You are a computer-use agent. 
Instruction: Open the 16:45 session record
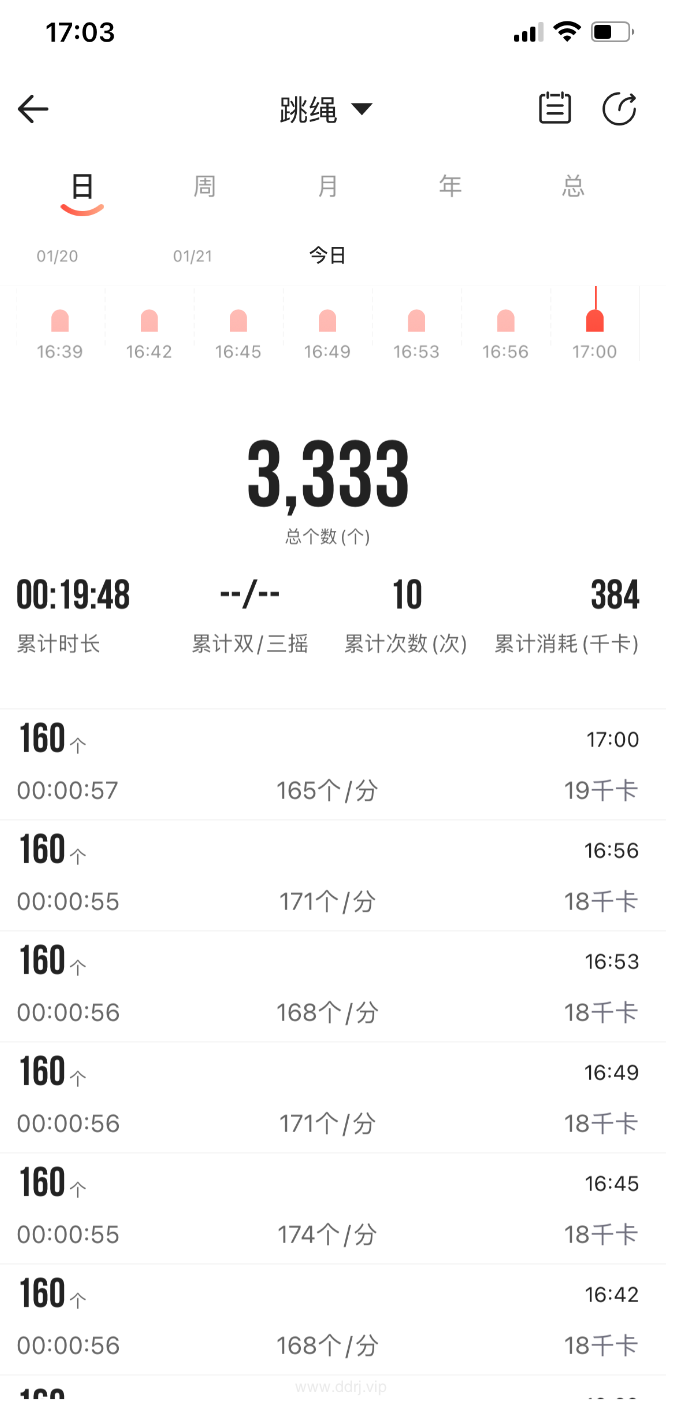(x=330, y=1209)
